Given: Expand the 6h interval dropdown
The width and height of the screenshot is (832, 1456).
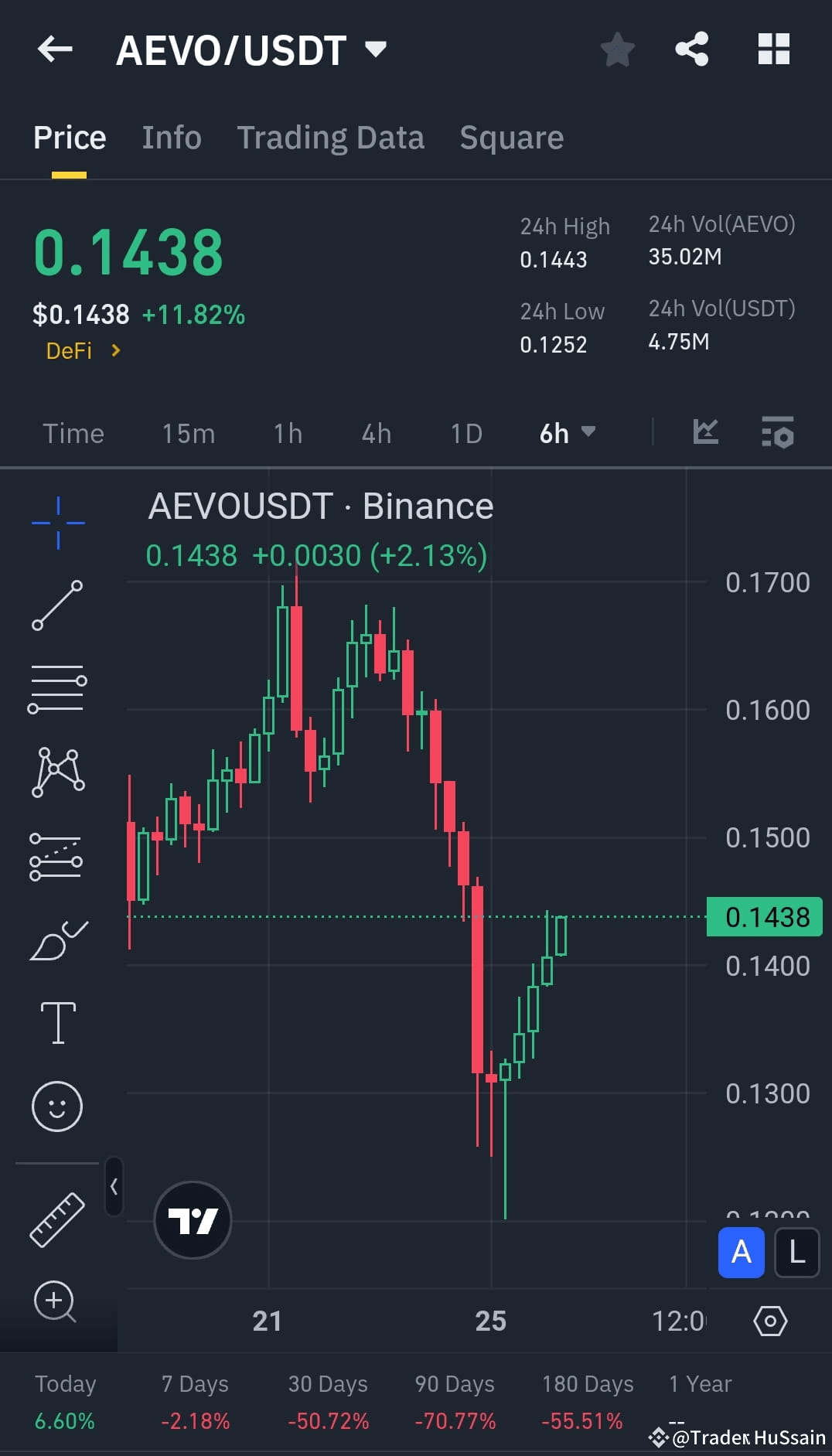Looking at the screenshot, I should pyautogui.click(x=567, y=434).
